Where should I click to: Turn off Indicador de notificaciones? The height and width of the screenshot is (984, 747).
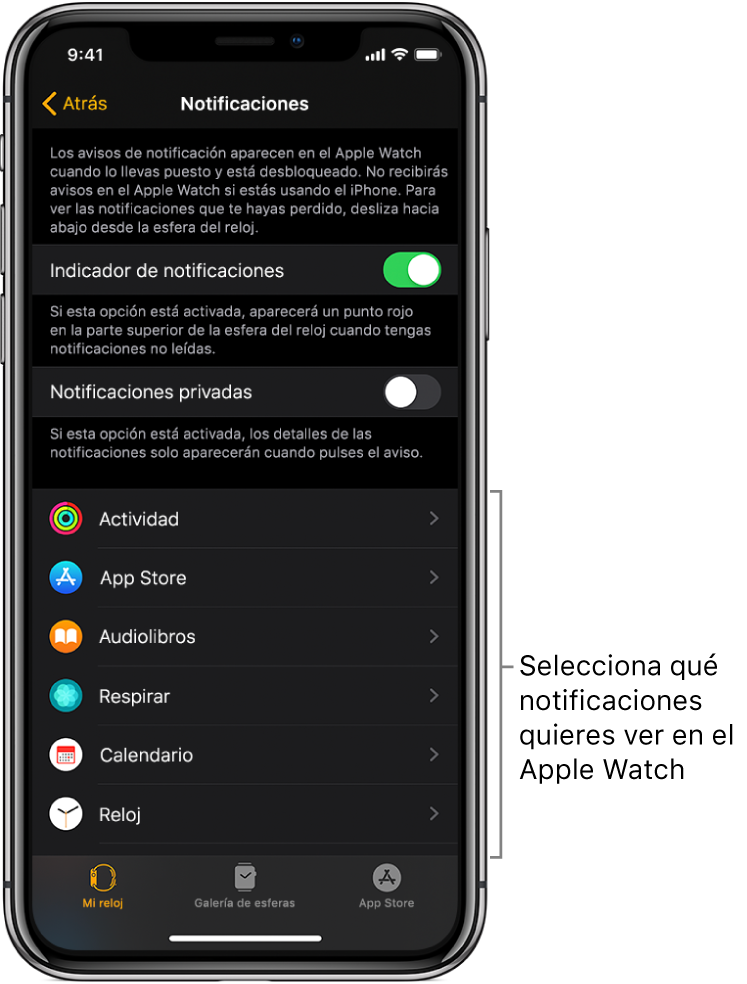point(411,271)
